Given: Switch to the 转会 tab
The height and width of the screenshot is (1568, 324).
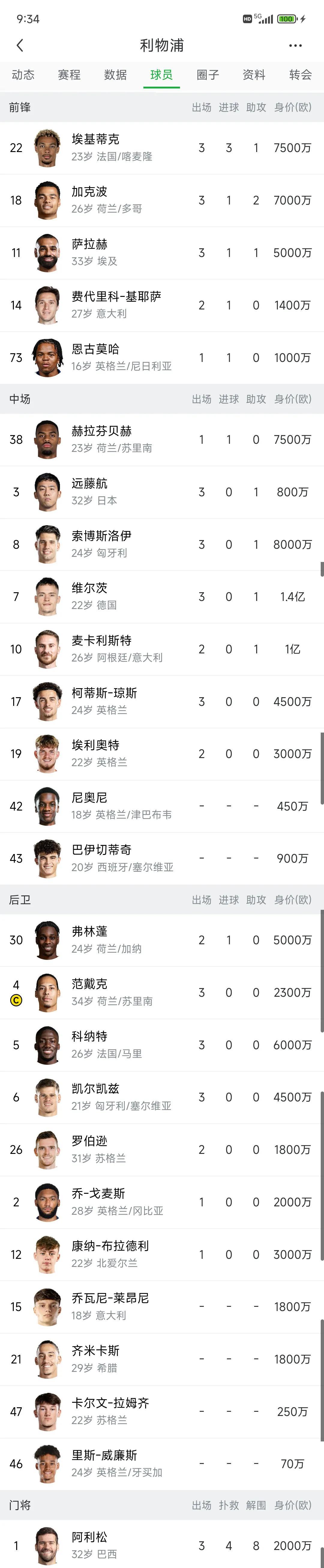Looking at the screenshot, I should 300,75.
